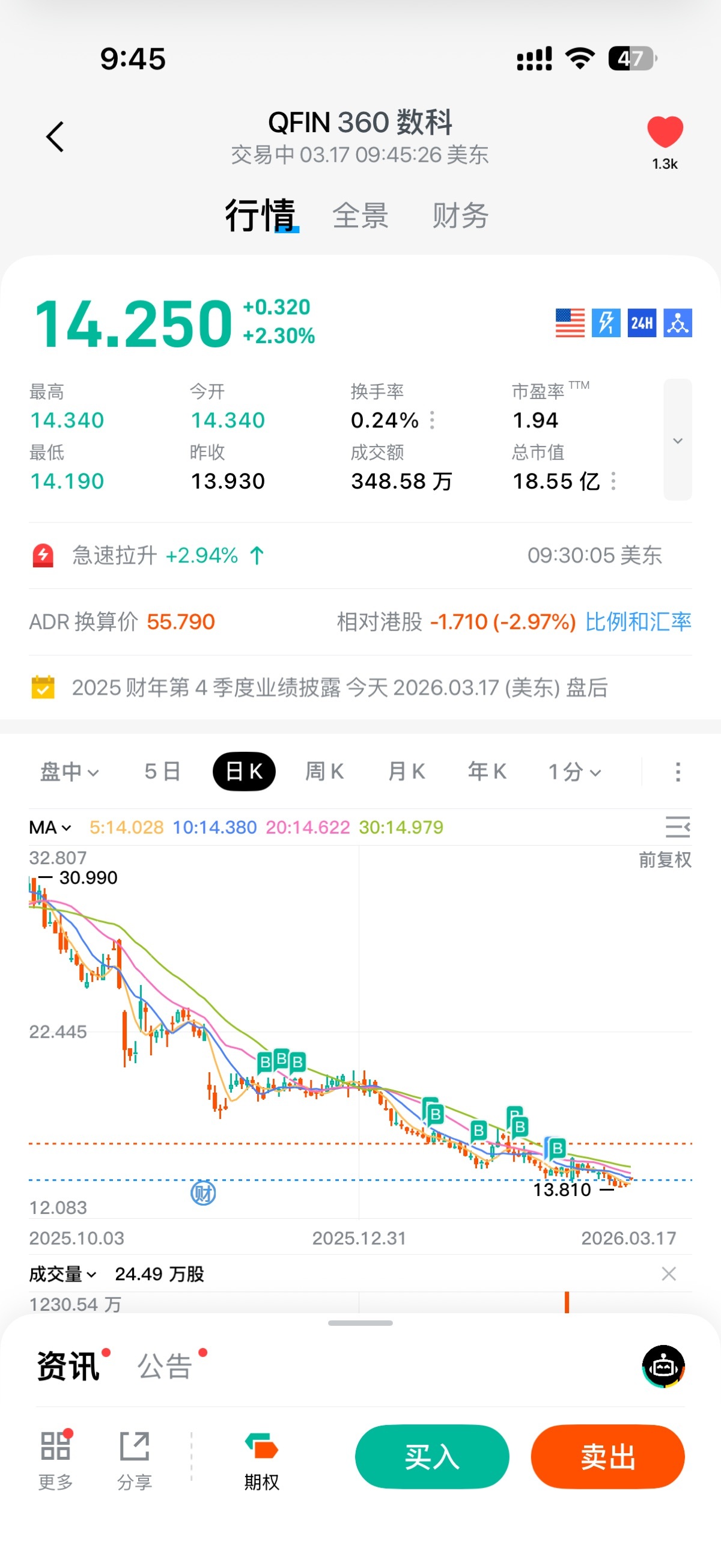Select the 周K chart period
Screen dimensions: 721x1568
(x=324, y=772)
